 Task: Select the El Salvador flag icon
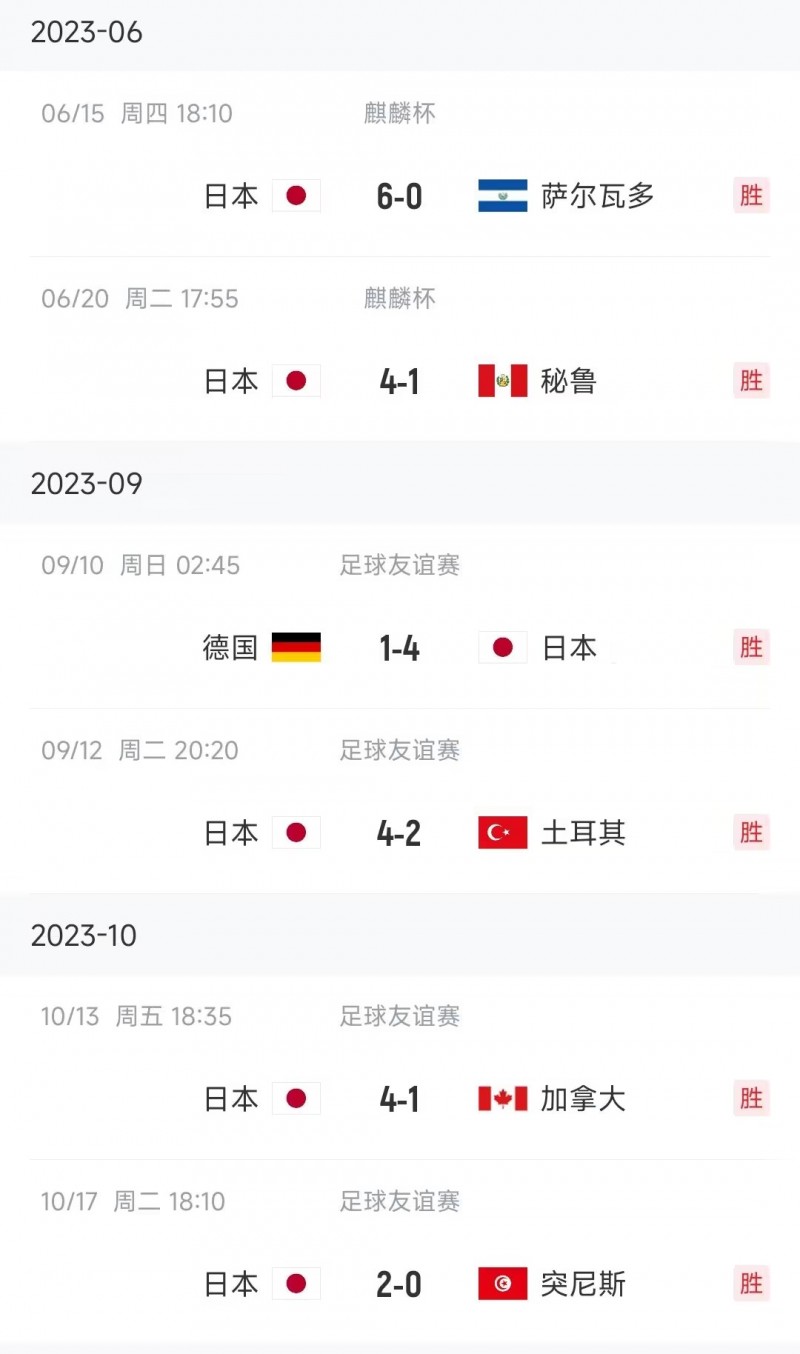(503, 197)
